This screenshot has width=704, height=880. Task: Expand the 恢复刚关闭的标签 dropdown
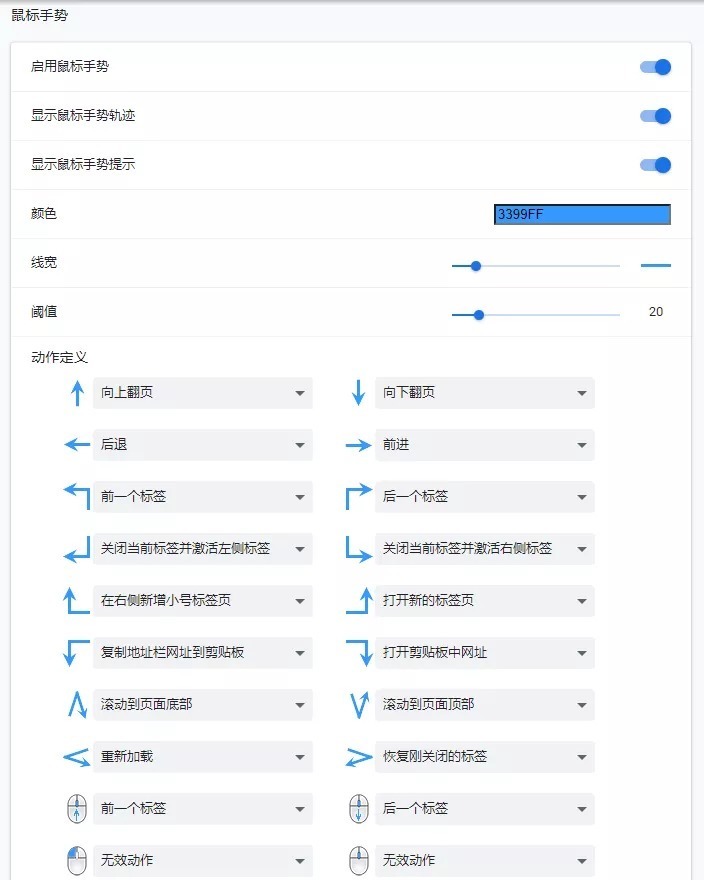(484, 757)
